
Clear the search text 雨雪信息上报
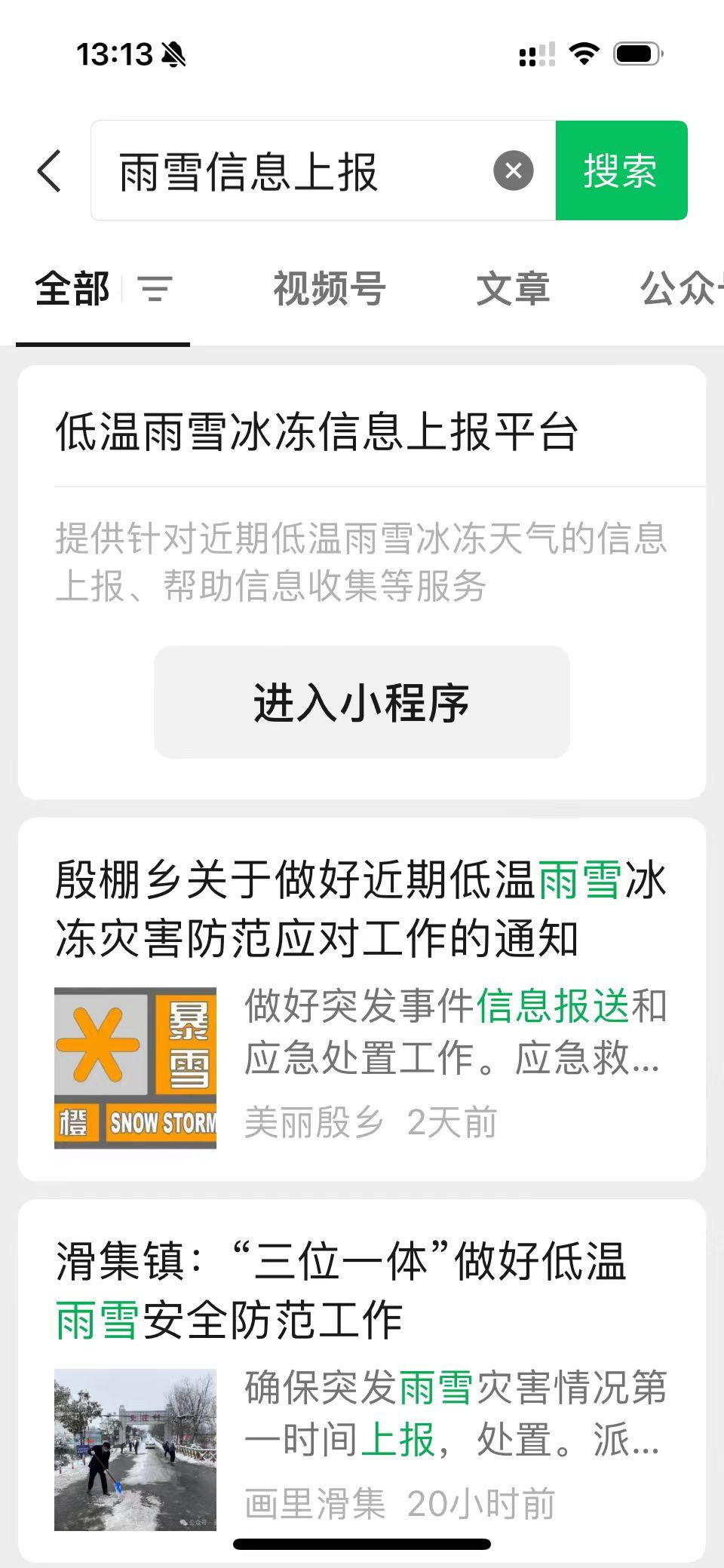tap(513, 170)
